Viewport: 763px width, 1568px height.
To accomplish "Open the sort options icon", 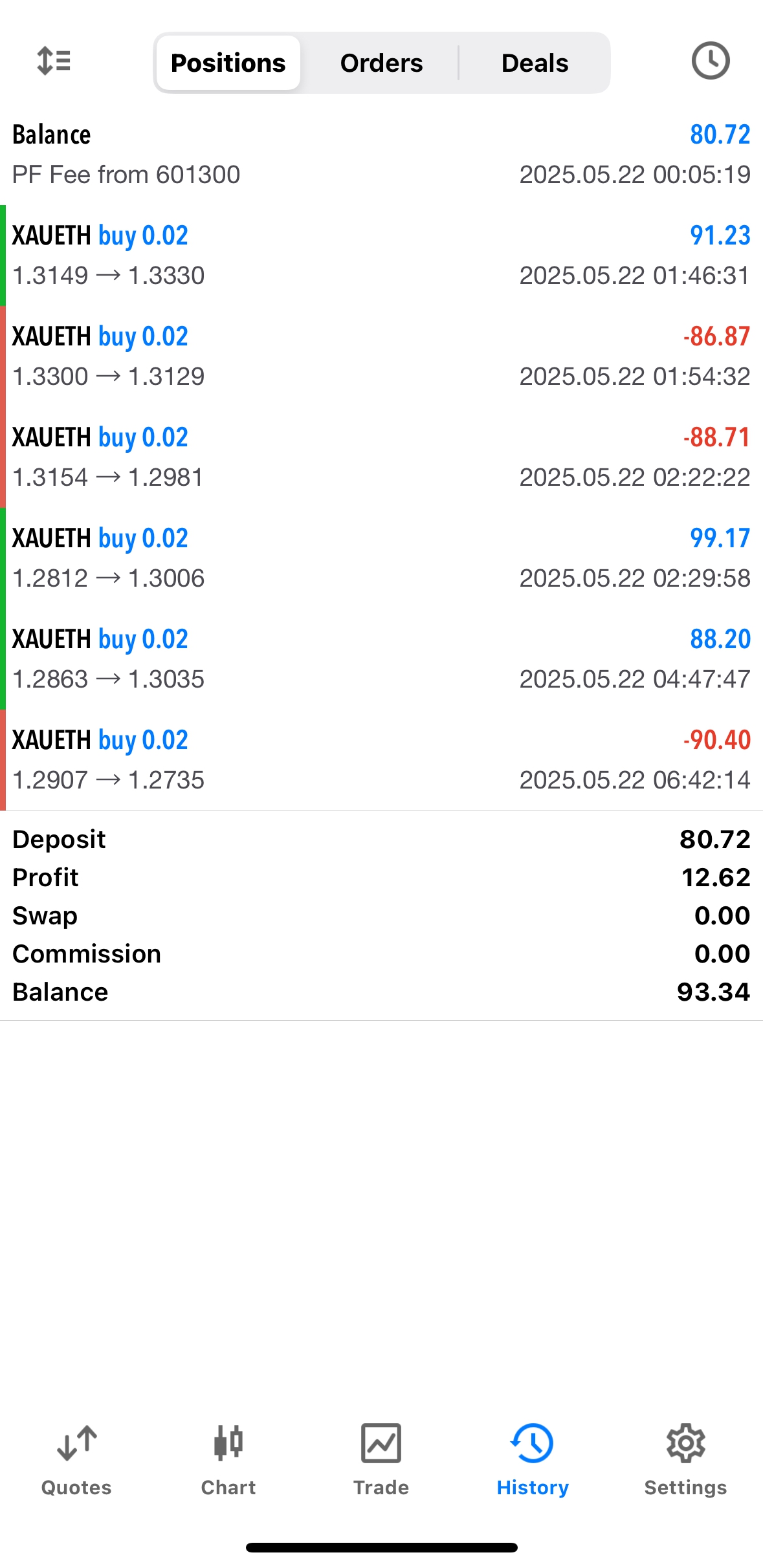I will (54, 62).
